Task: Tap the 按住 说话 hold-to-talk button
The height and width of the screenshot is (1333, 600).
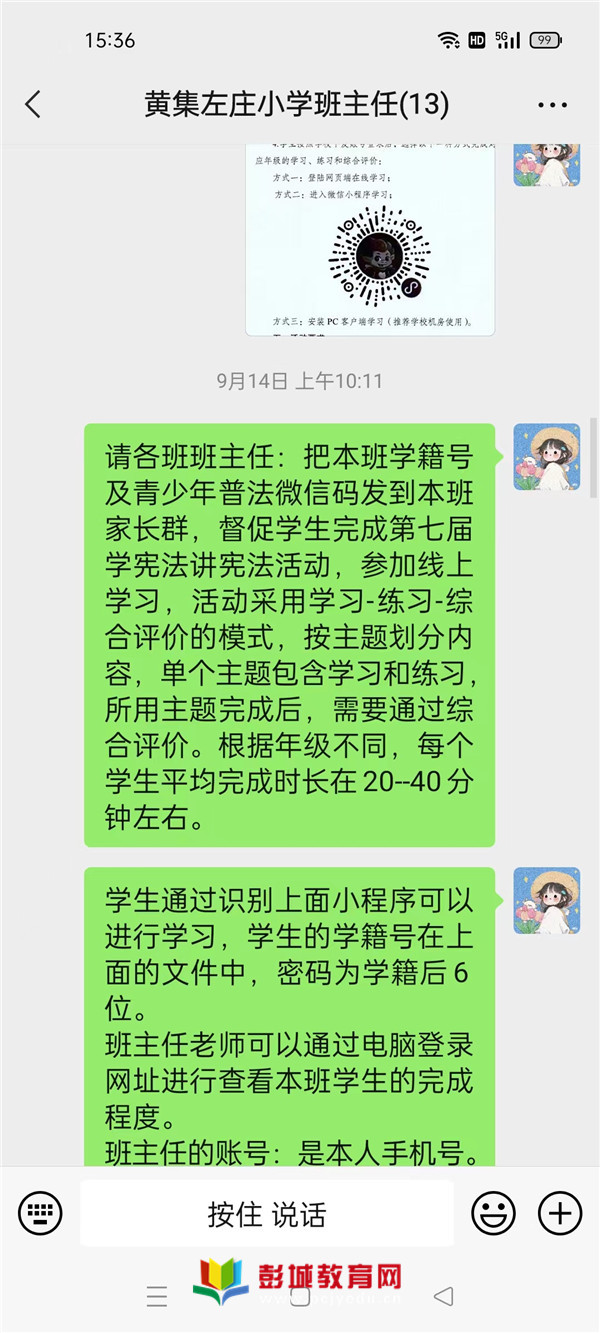Action: click(x=267, y=1213)
